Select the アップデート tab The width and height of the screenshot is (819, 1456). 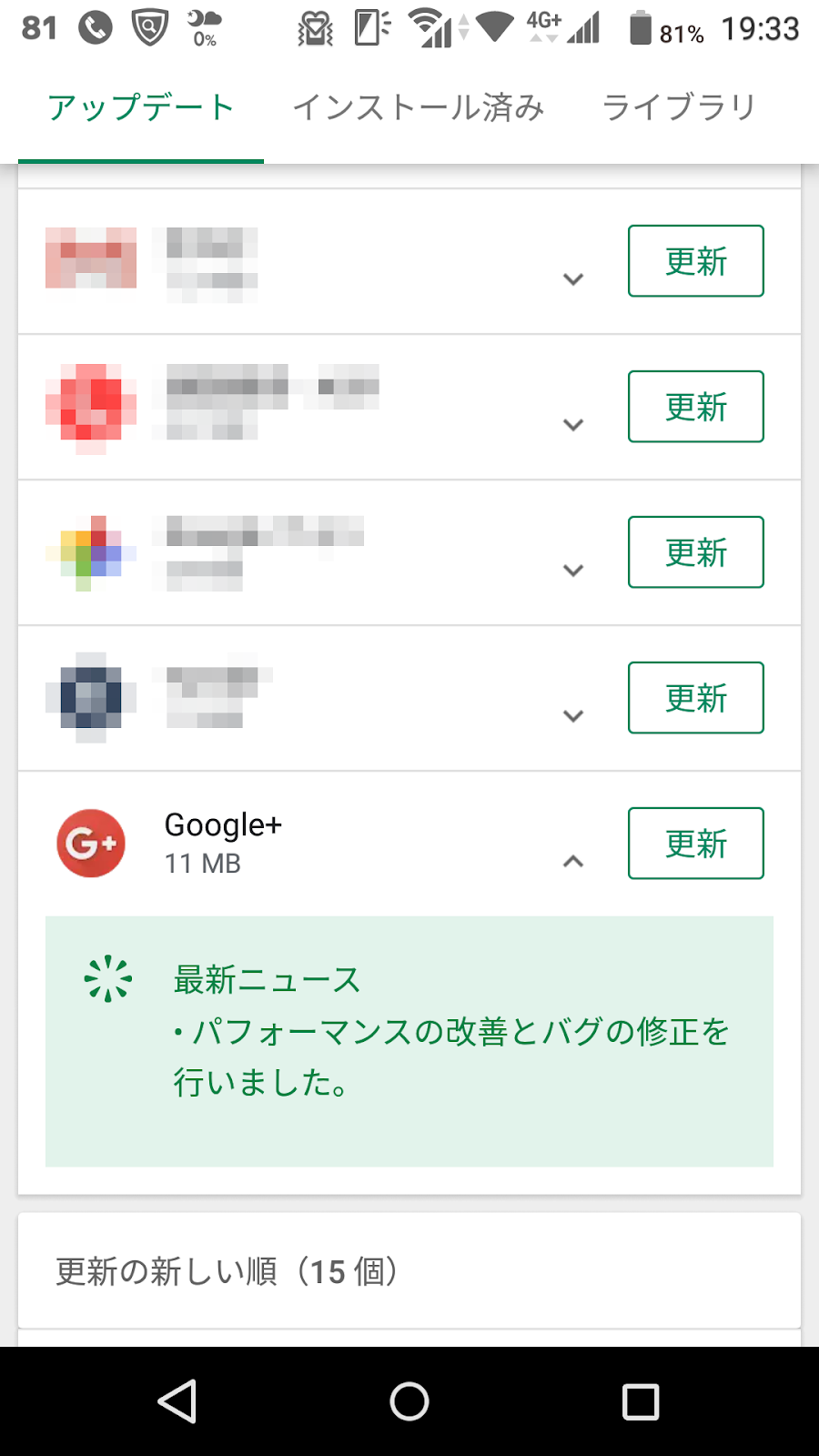point(141,107)
